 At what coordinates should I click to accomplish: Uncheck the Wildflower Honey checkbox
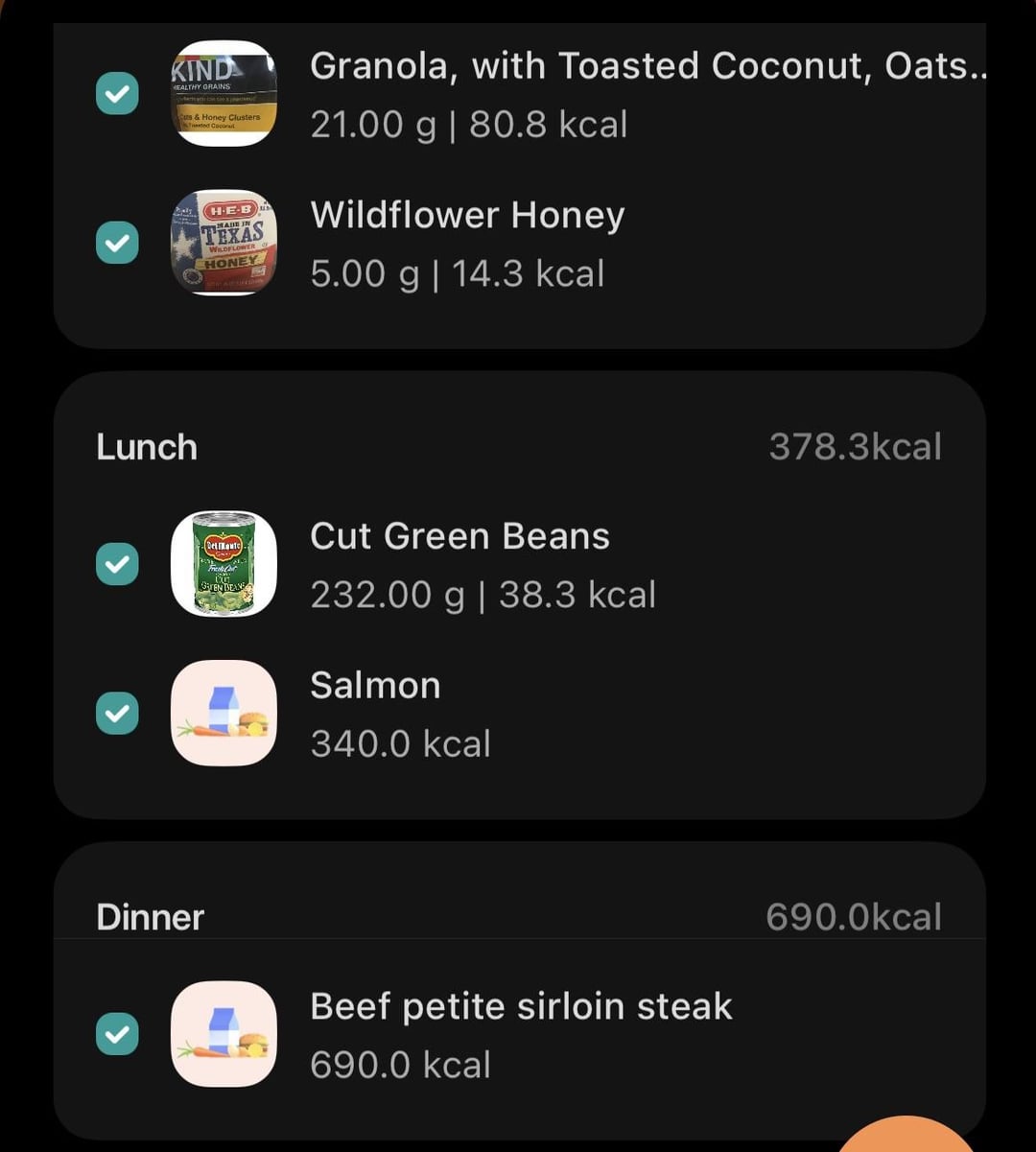[117, 243]
